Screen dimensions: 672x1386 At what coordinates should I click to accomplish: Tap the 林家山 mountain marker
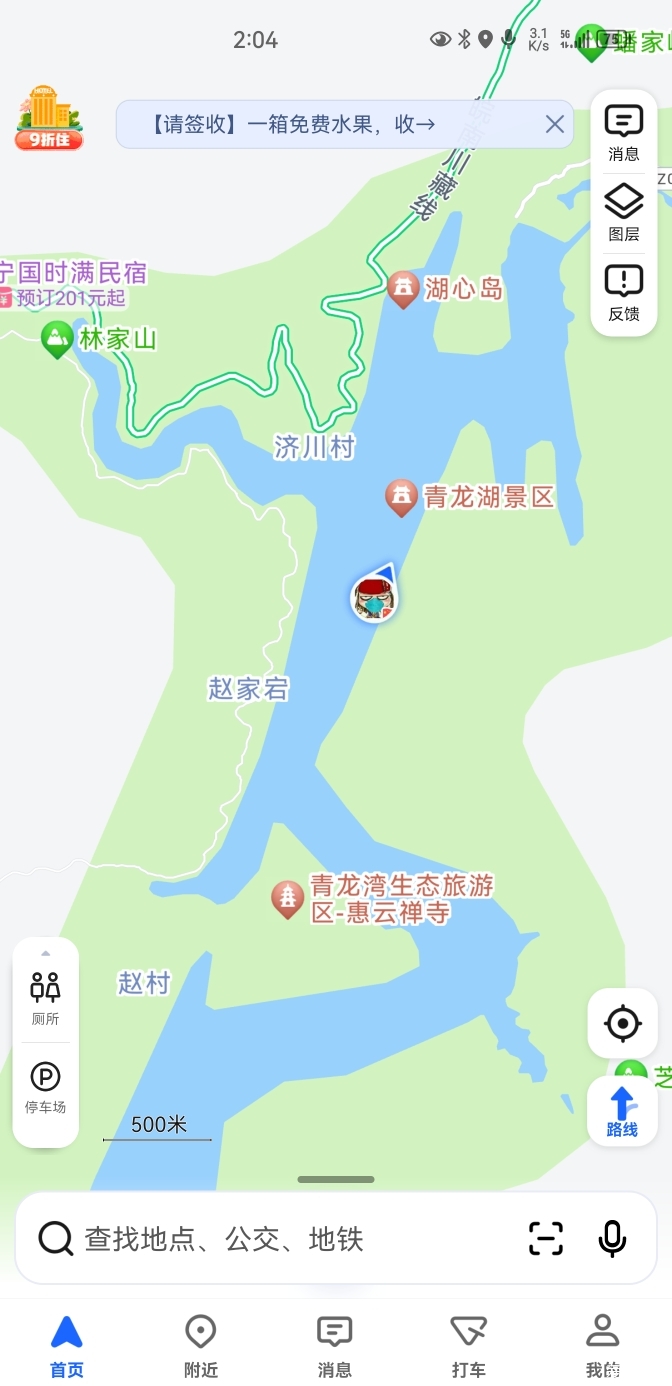(x=98, y=340)
